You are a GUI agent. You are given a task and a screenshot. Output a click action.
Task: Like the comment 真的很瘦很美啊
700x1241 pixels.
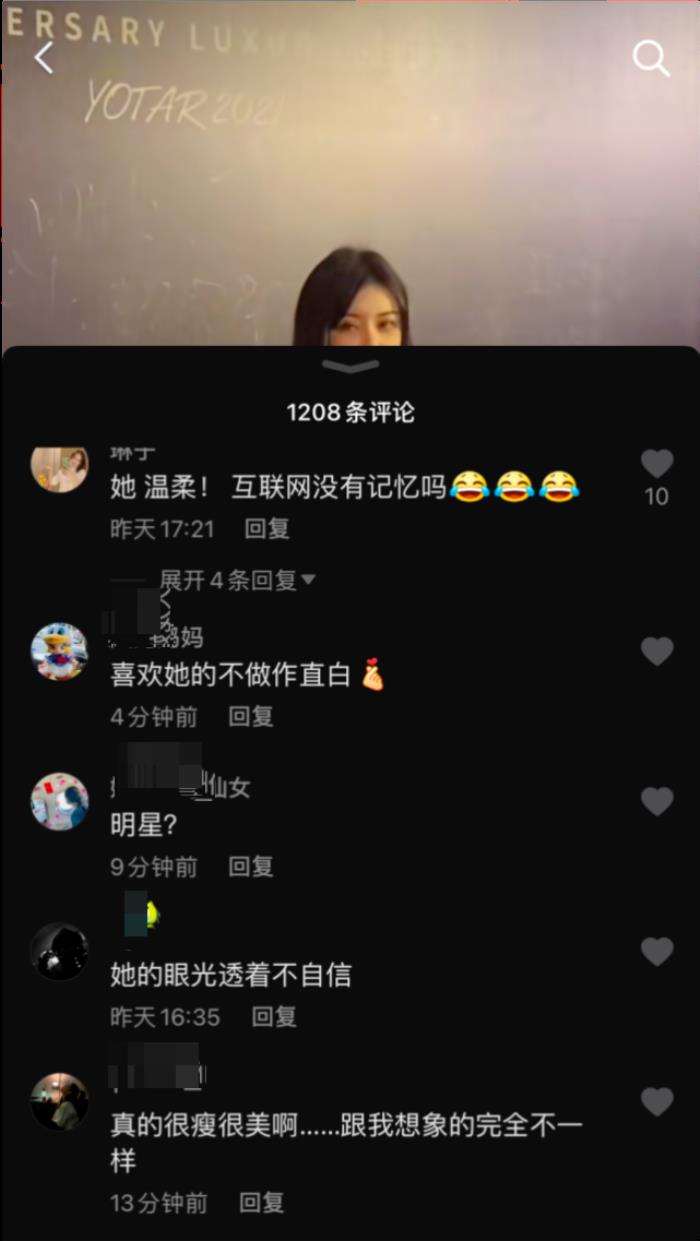[x=657, y=1102]
